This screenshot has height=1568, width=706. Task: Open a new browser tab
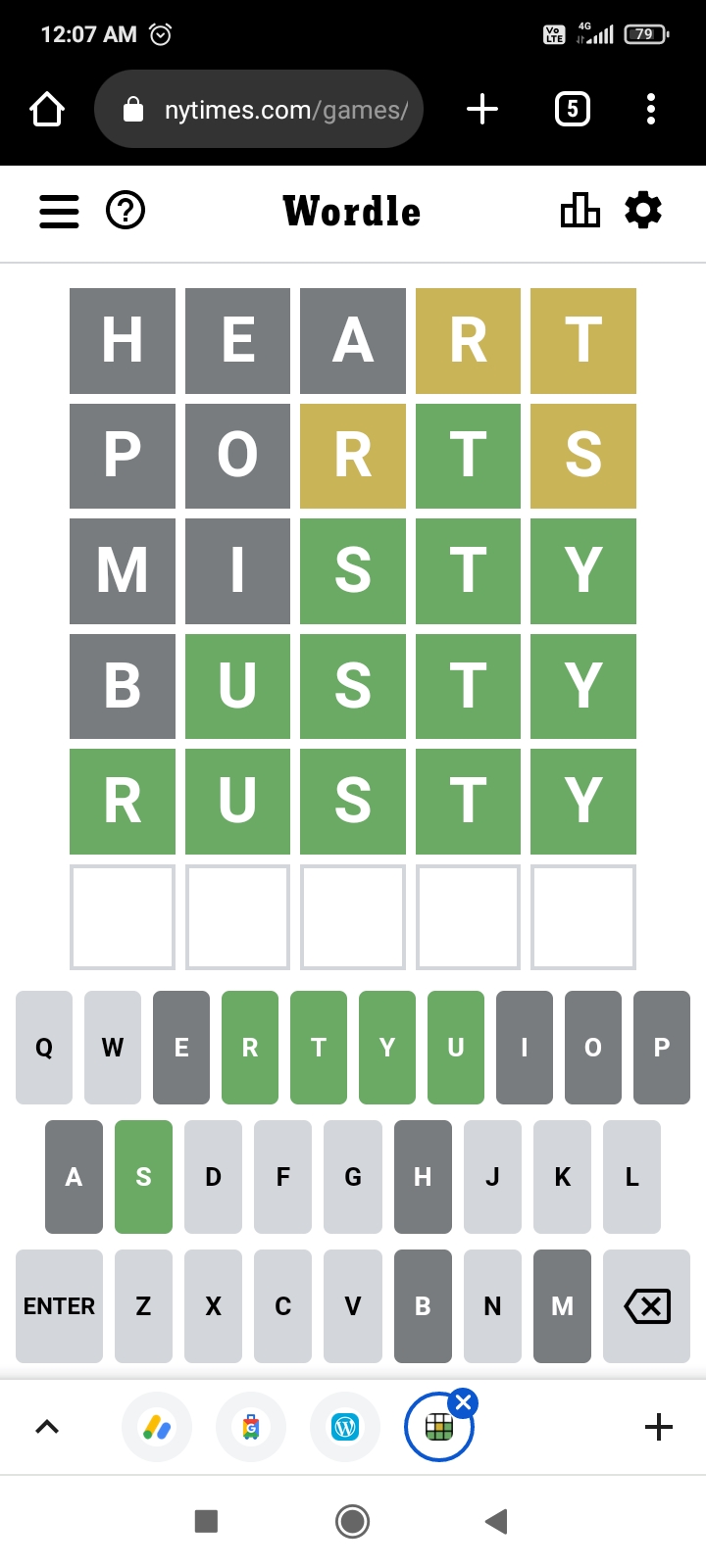482,109
